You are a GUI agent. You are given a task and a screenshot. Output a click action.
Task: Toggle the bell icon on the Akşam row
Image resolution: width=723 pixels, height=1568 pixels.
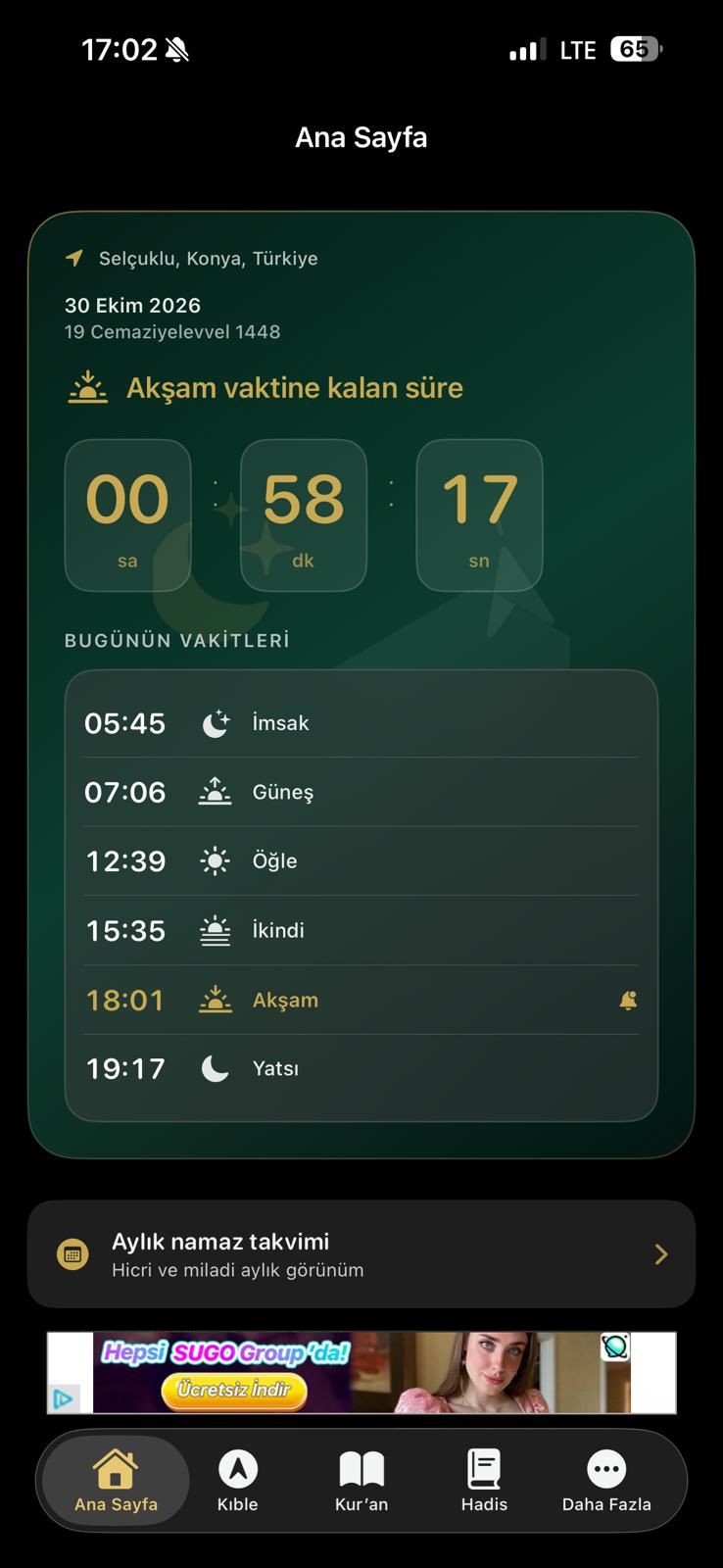point(628,1000)
